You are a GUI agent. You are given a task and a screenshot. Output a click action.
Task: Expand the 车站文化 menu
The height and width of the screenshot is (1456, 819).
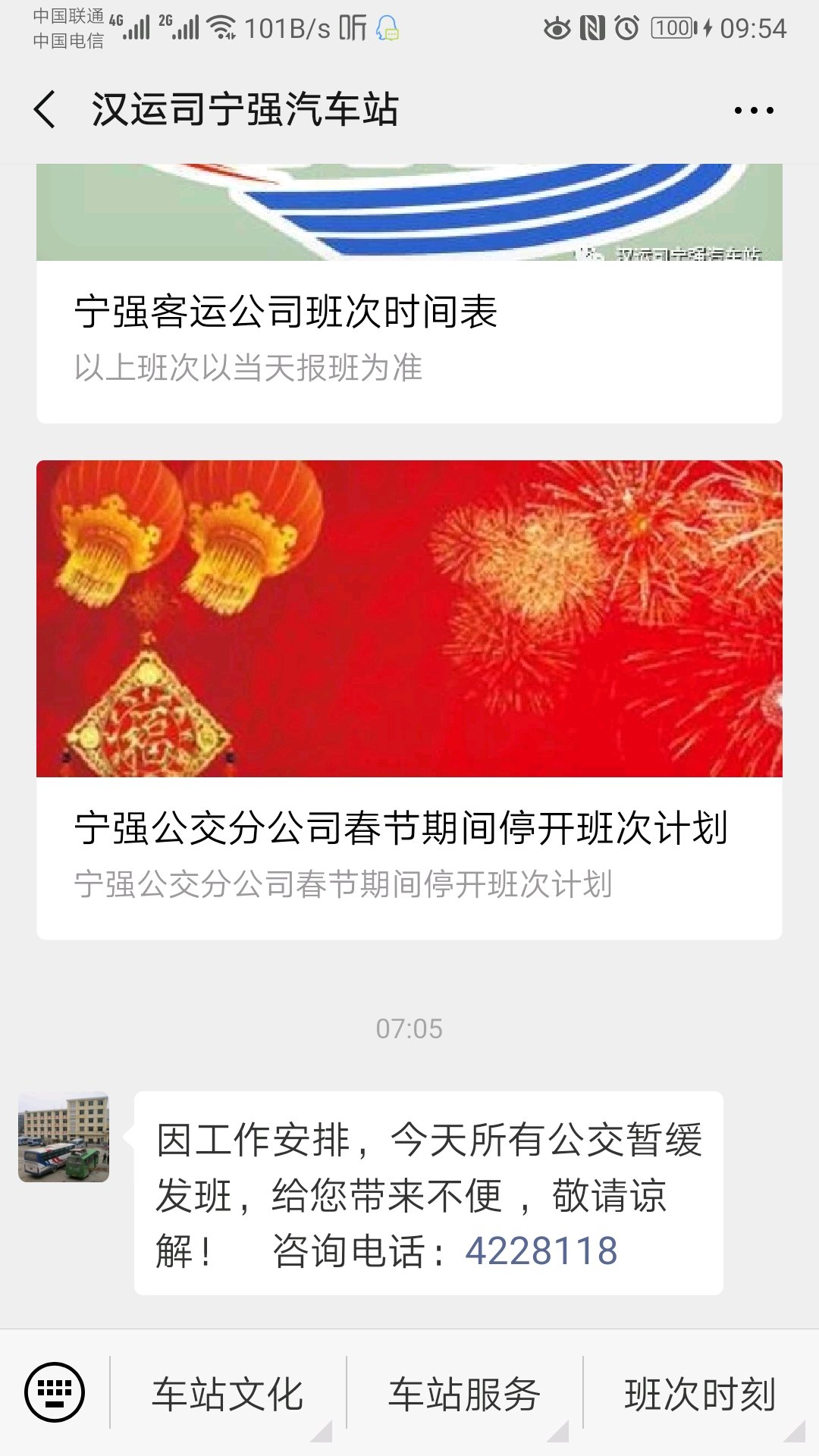pyautogui.click(x=227, y=1394)
